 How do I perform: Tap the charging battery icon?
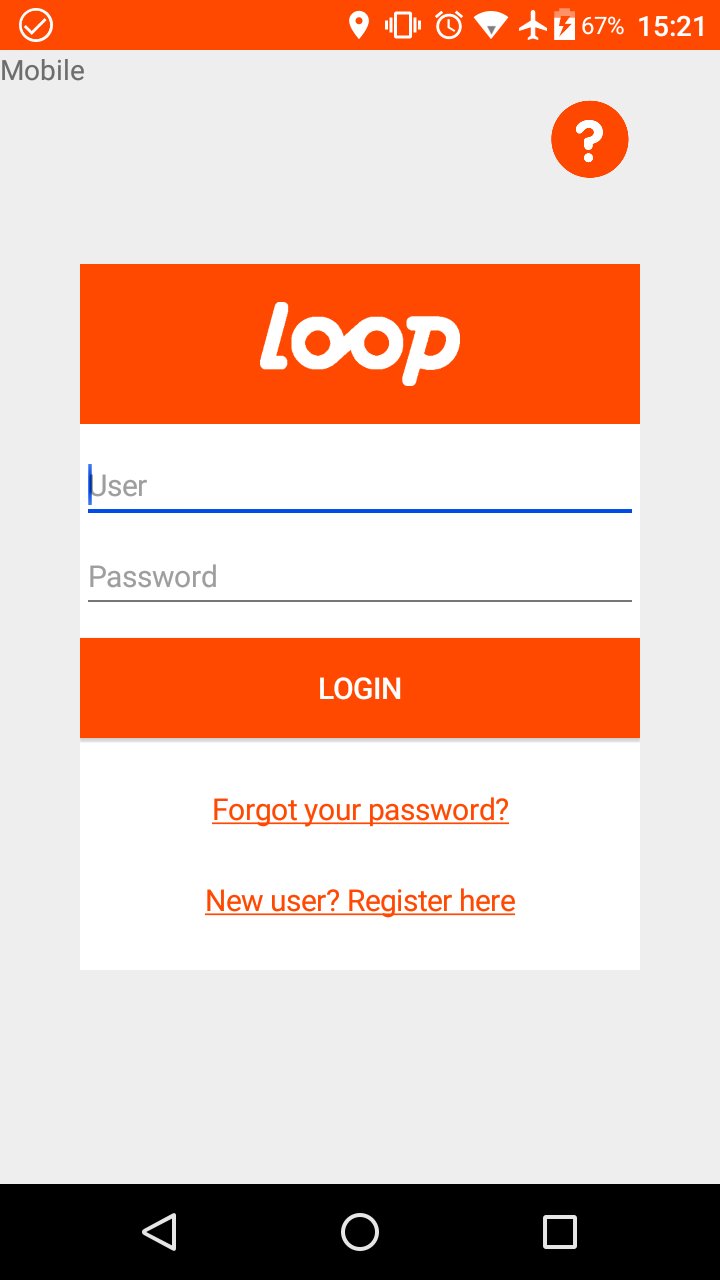pyautogui.click(x=565, y=24)
